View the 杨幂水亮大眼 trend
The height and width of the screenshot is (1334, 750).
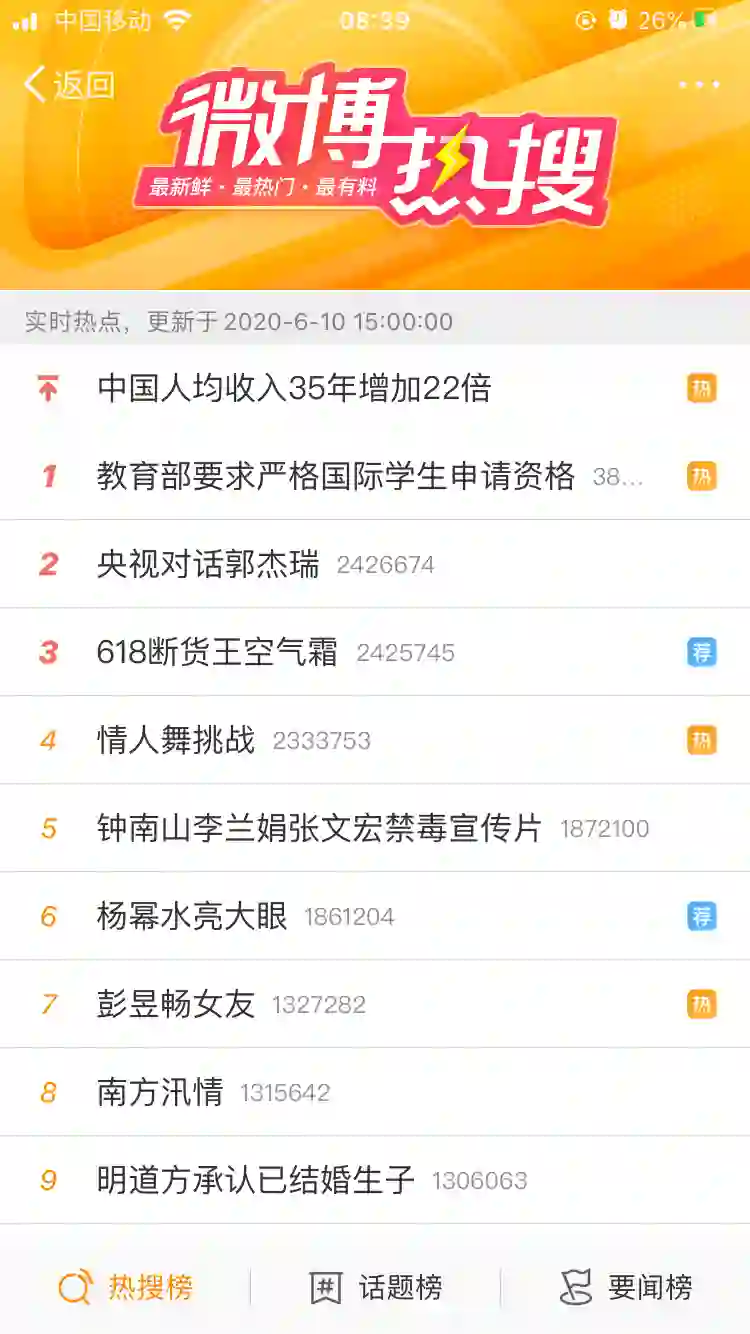[192, 916]
